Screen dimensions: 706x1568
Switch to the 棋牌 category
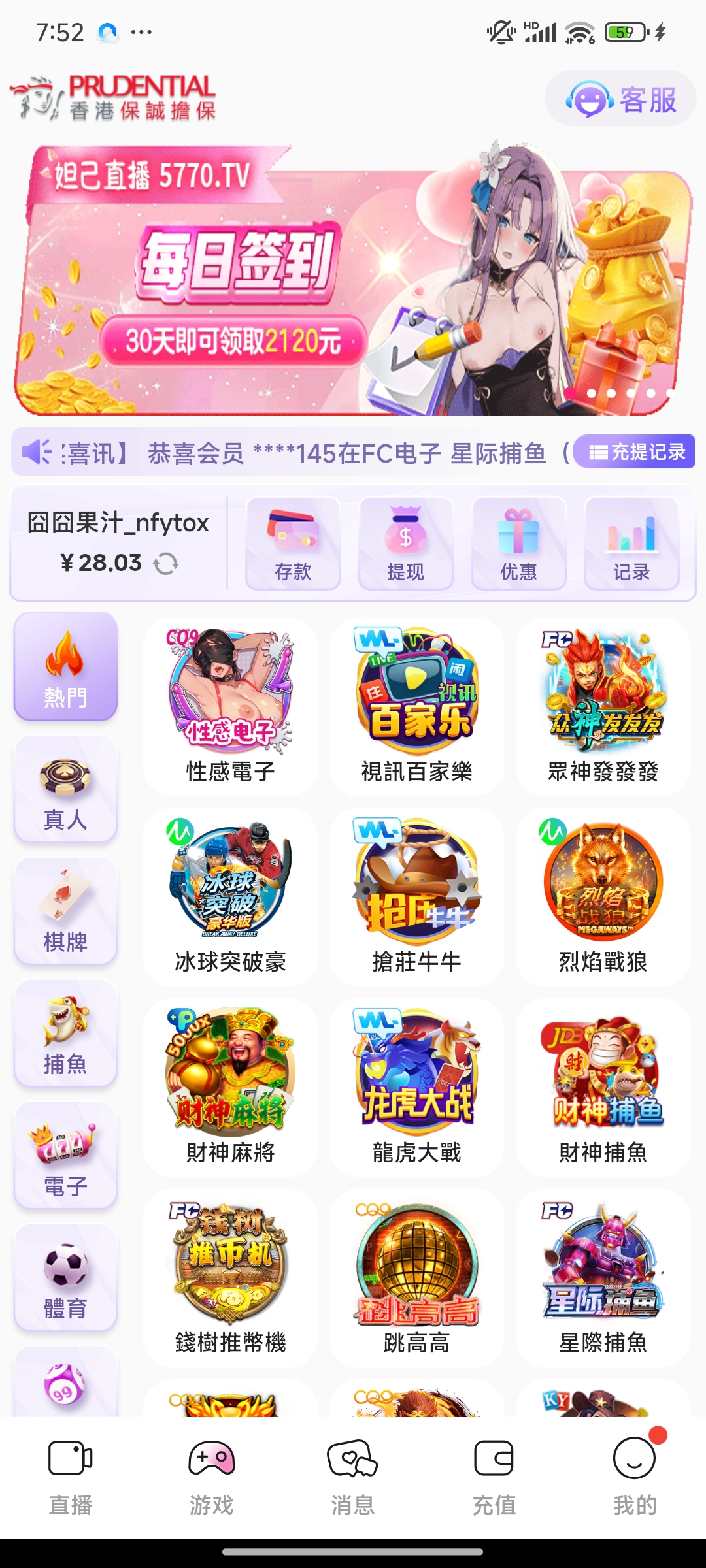point(65,911)
